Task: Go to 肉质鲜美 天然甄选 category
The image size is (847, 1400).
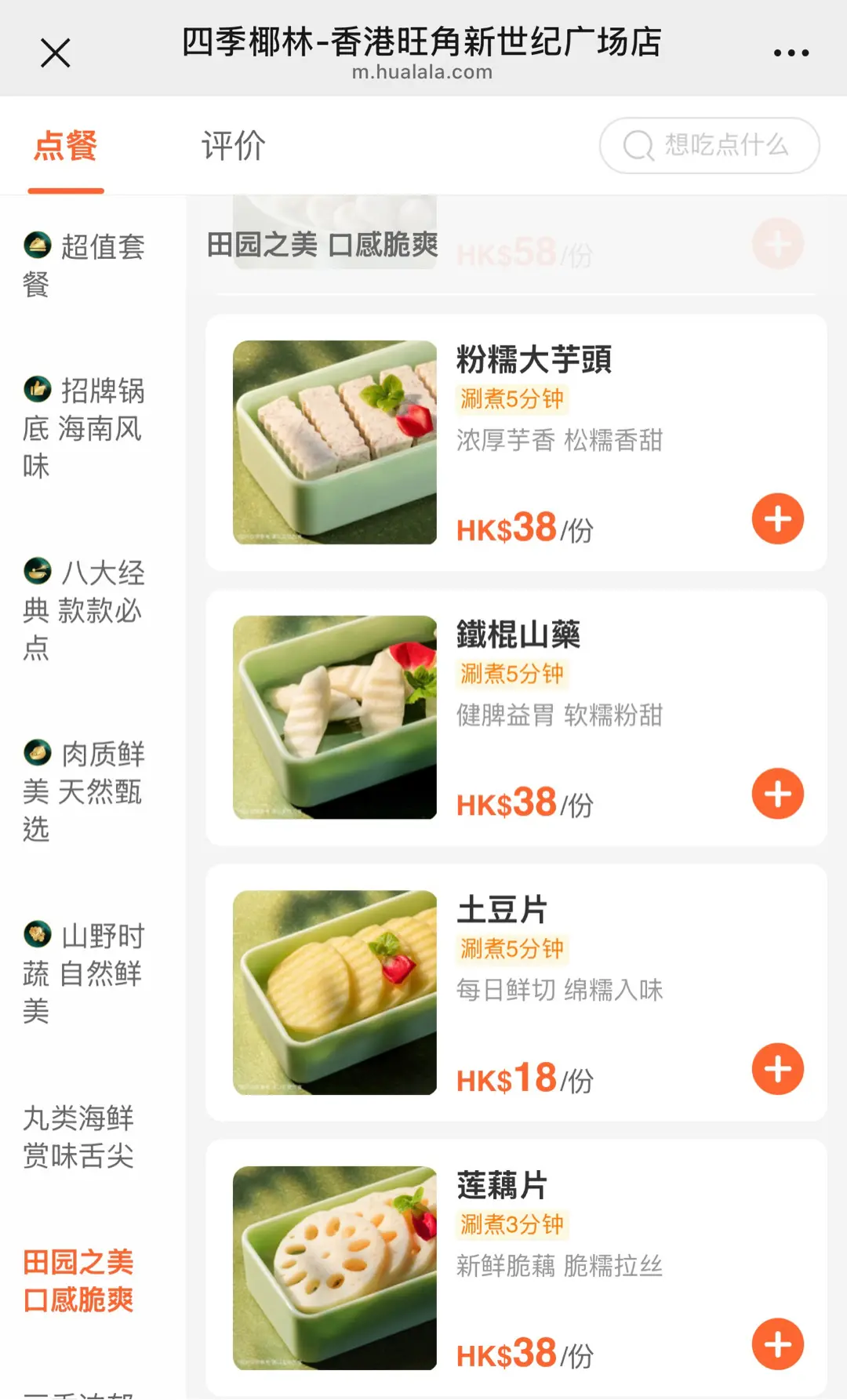Action: tap(83, 791)
